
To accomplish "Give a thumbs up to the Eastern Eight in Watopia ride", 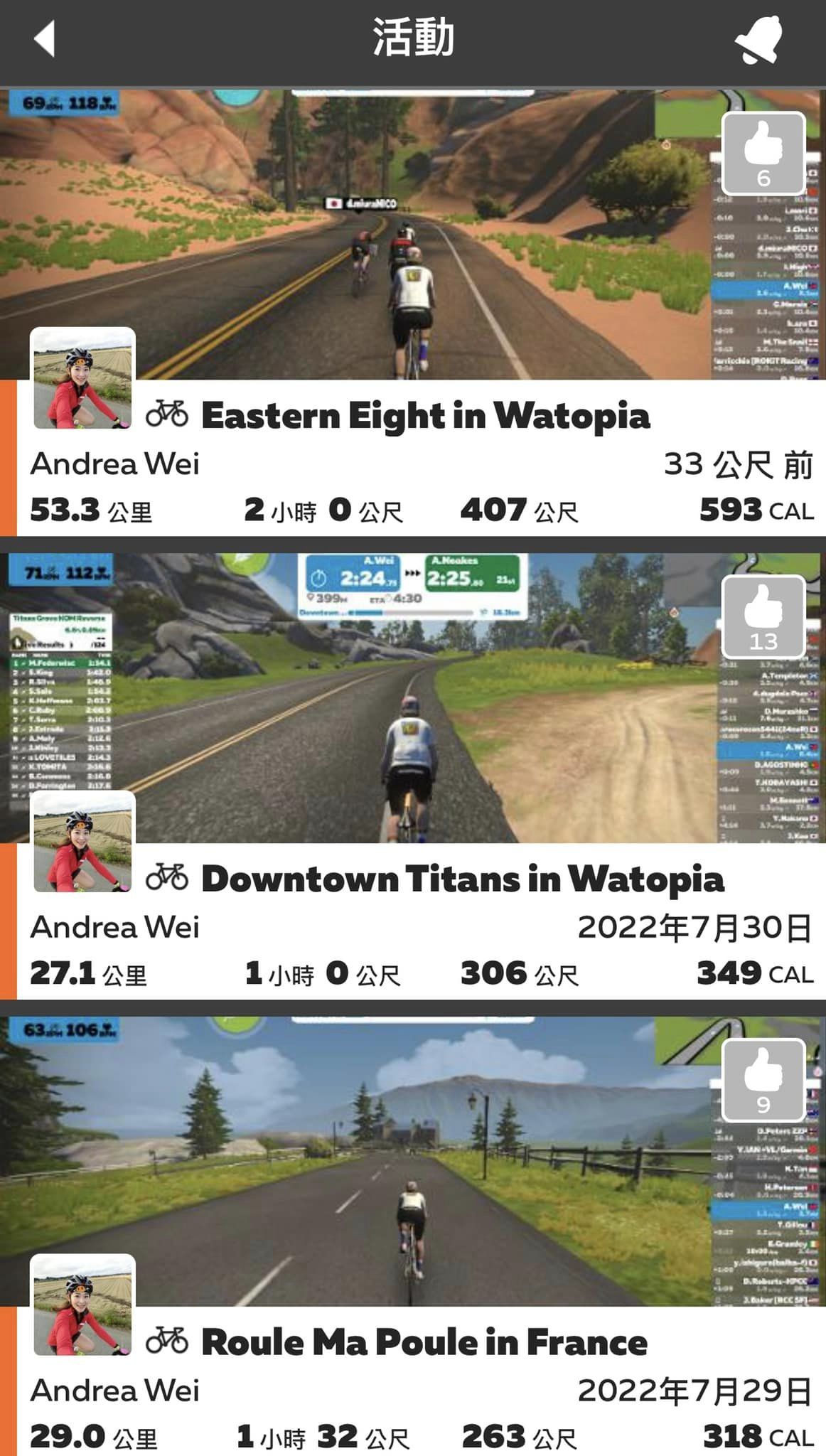I will pyautogui.click(x=763, y=154).
